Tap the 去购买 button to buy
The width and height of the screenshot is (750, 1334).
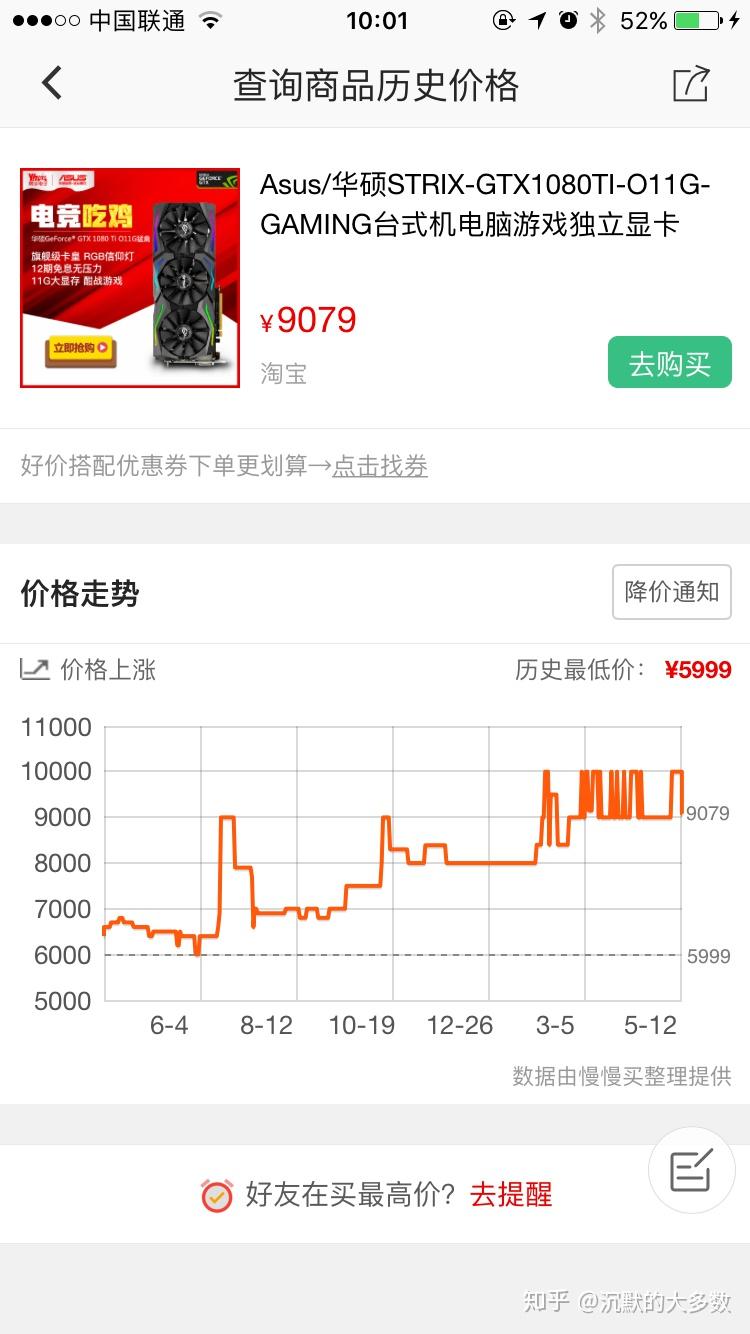pos(670,362)
